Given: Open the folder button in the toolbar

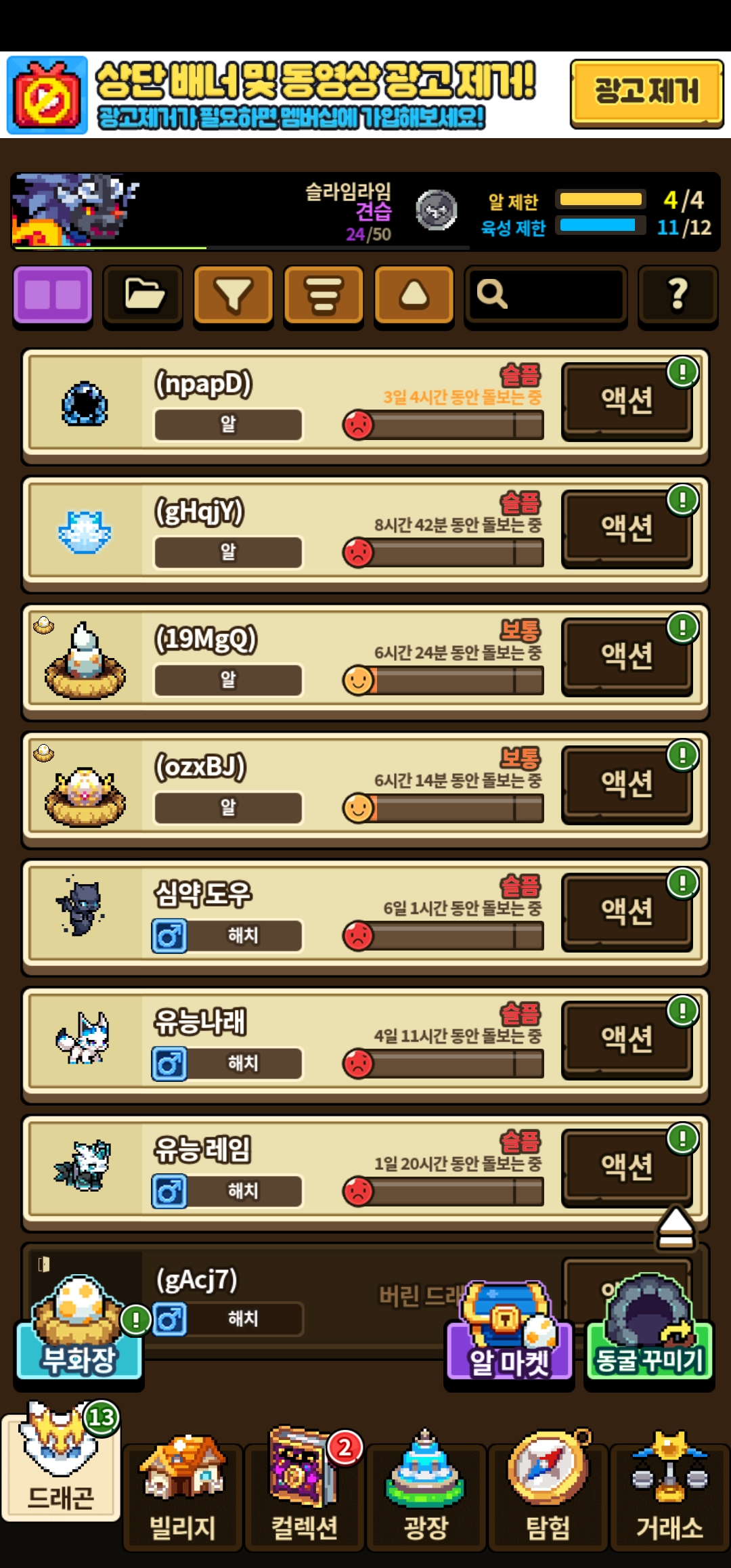Looking at the screenshot, I should 143,295.
